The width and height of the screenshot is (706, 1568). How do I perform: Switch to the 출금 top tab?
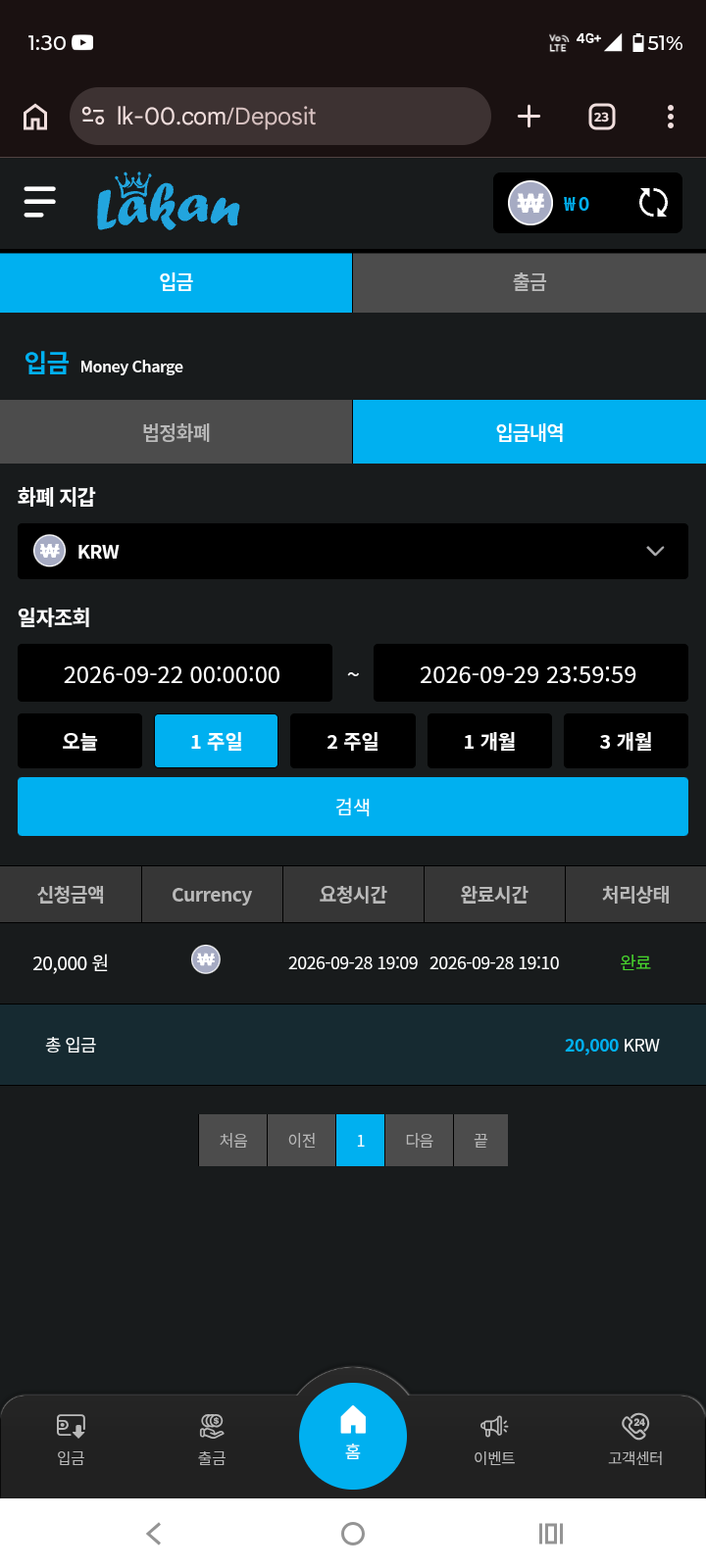coord(529,283)
